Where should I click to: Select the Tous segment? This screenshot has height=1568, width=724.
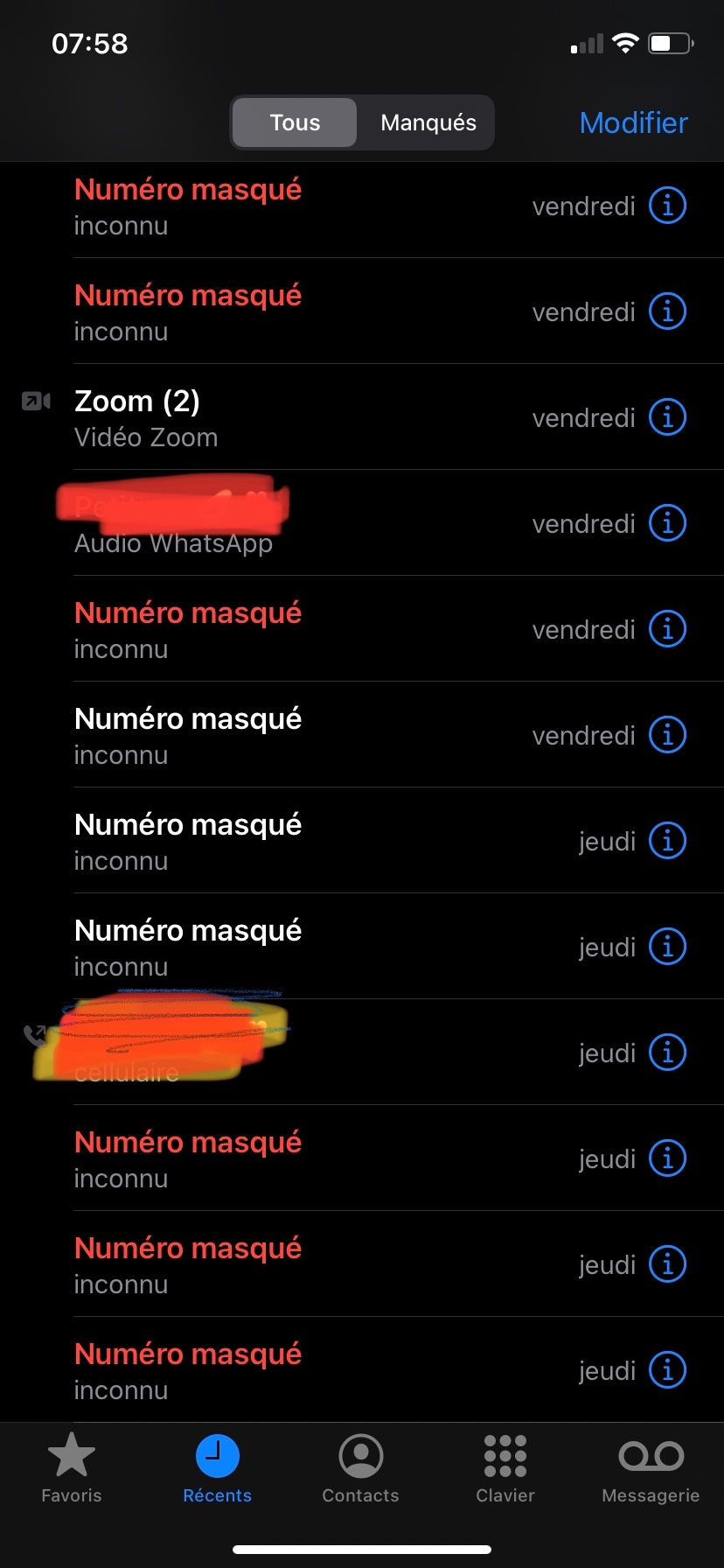tap(295, 122)
